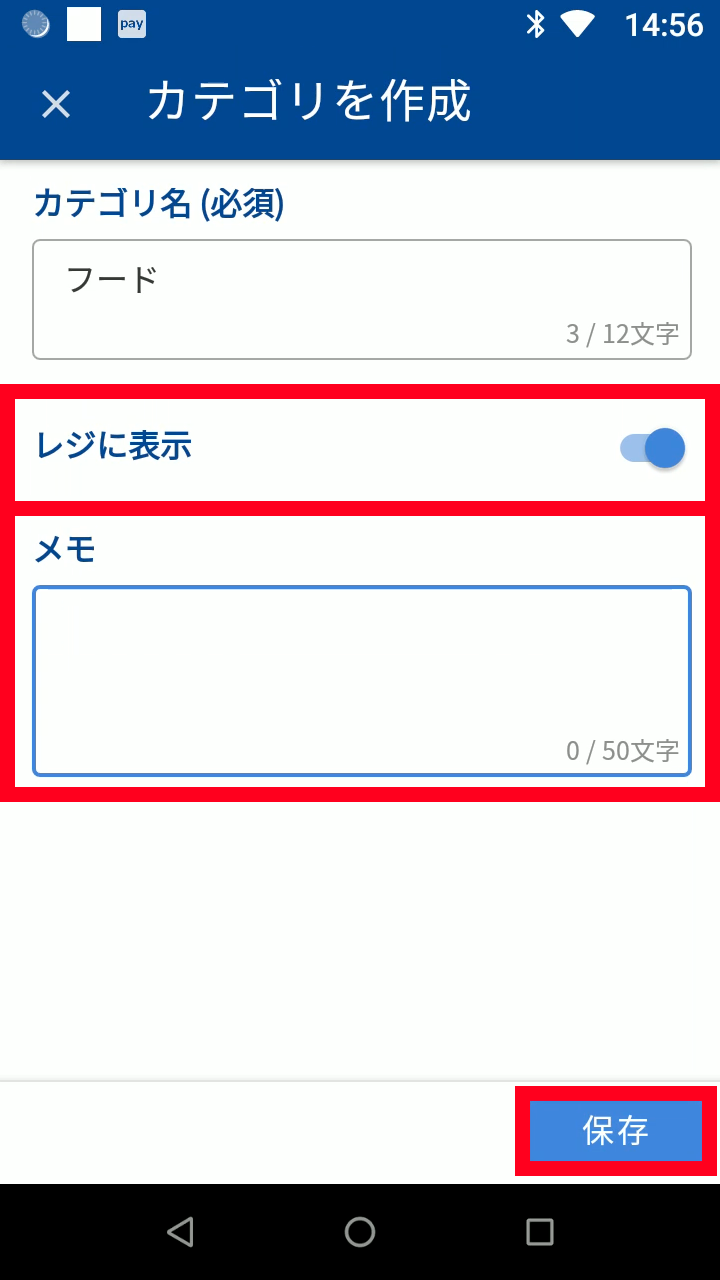This screenshot has height=1280, width=720.
Task: Tap the home circle navigation button
Action: tap(360, 1232)
